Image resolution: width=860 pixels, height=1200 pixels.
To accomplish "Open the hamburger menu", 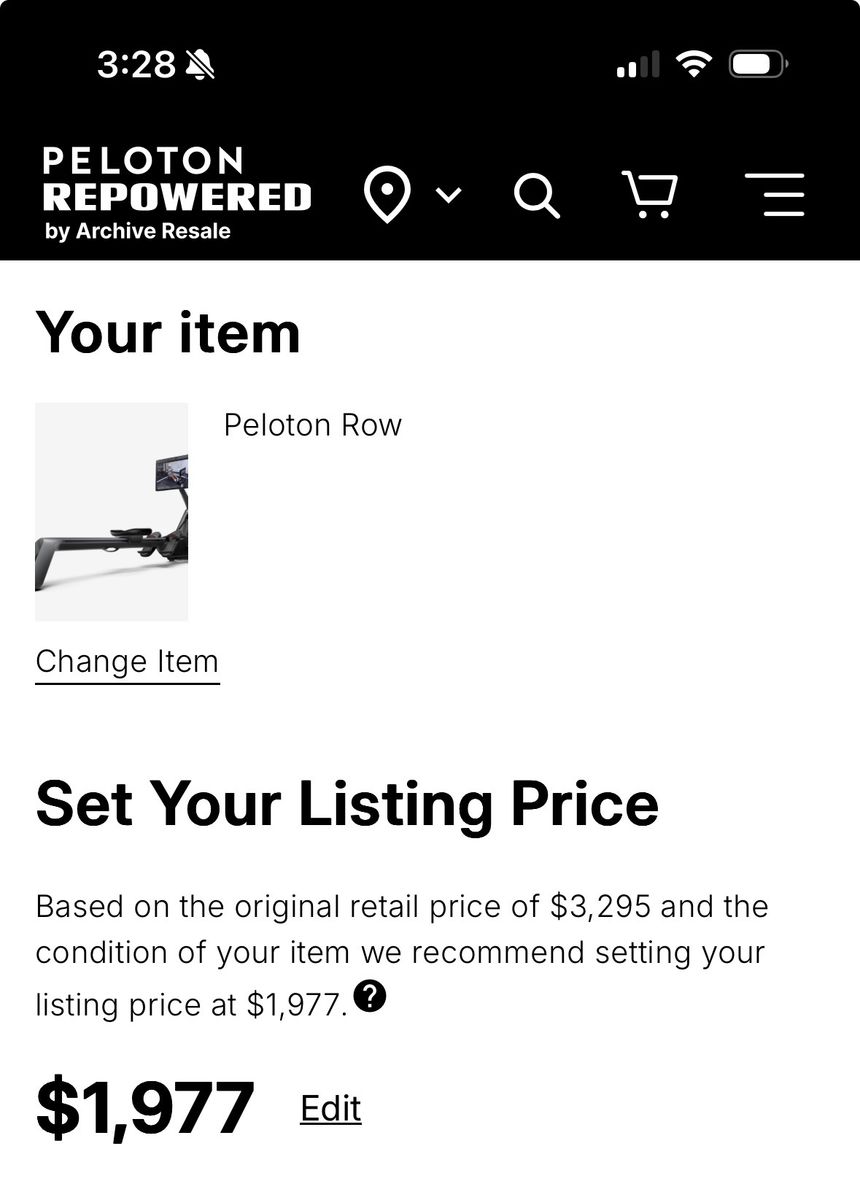I will tap(774, 195).
